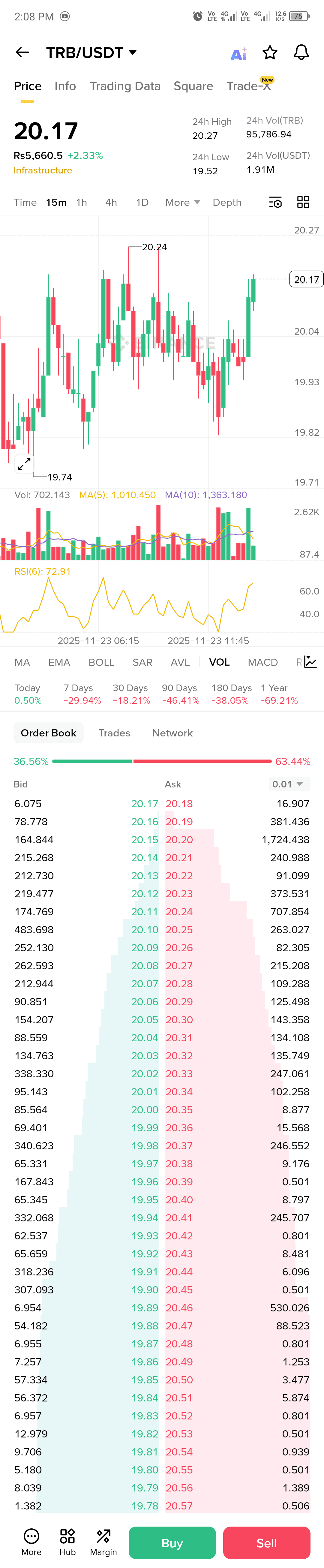This screenshot has width=324, height=1568.
Task: Select the MACD indicator
Action: 262,662
